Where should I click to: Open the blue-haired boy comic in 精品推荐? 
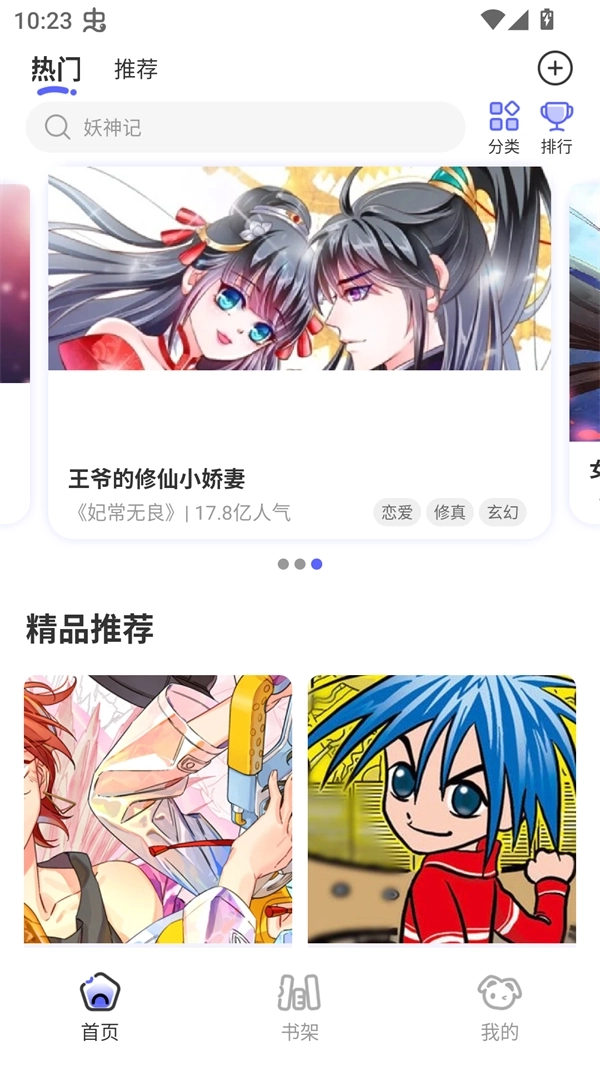click(x=442, y=808)
